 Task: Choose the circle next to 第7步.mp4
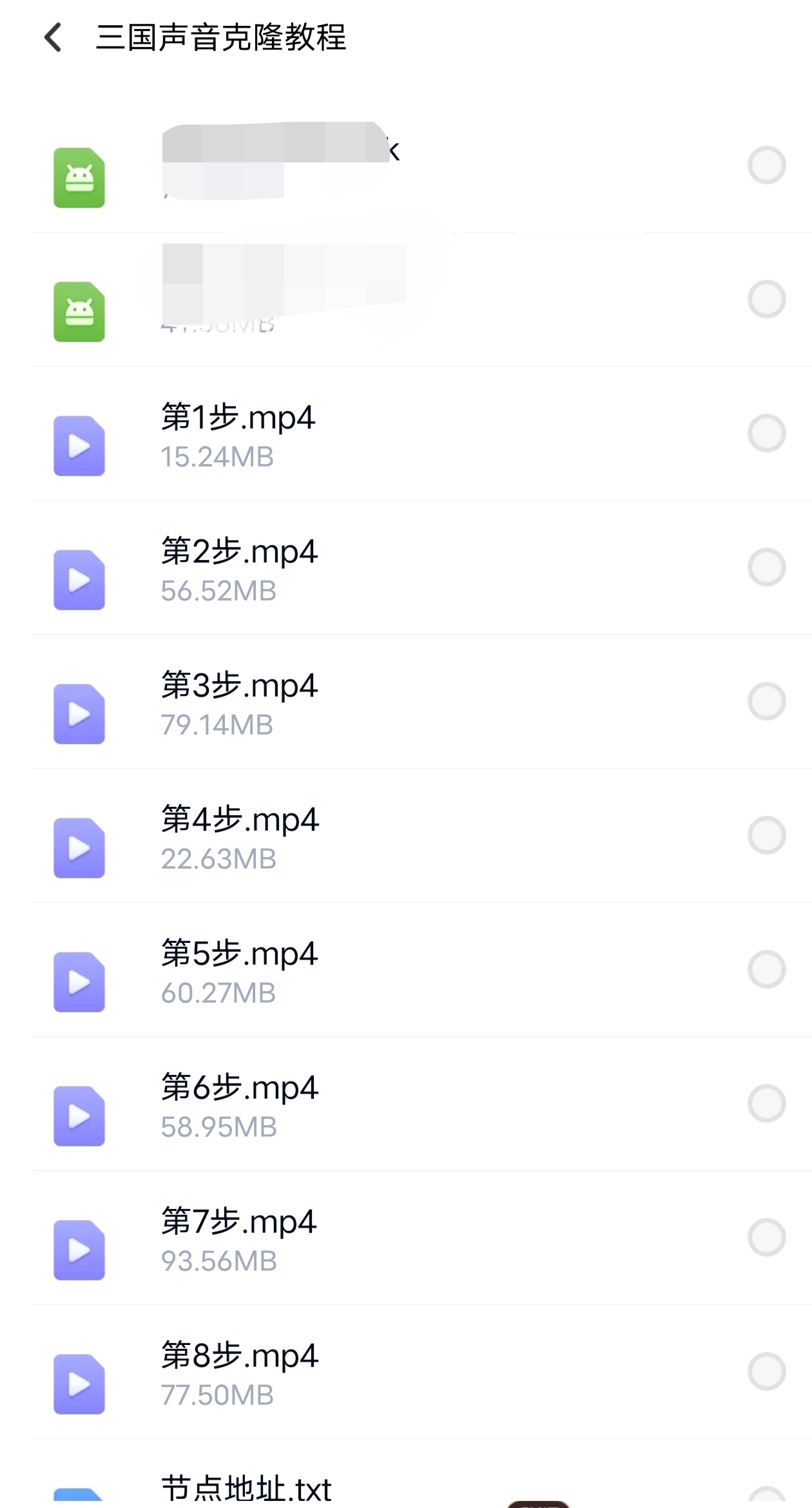(766, 1238)
